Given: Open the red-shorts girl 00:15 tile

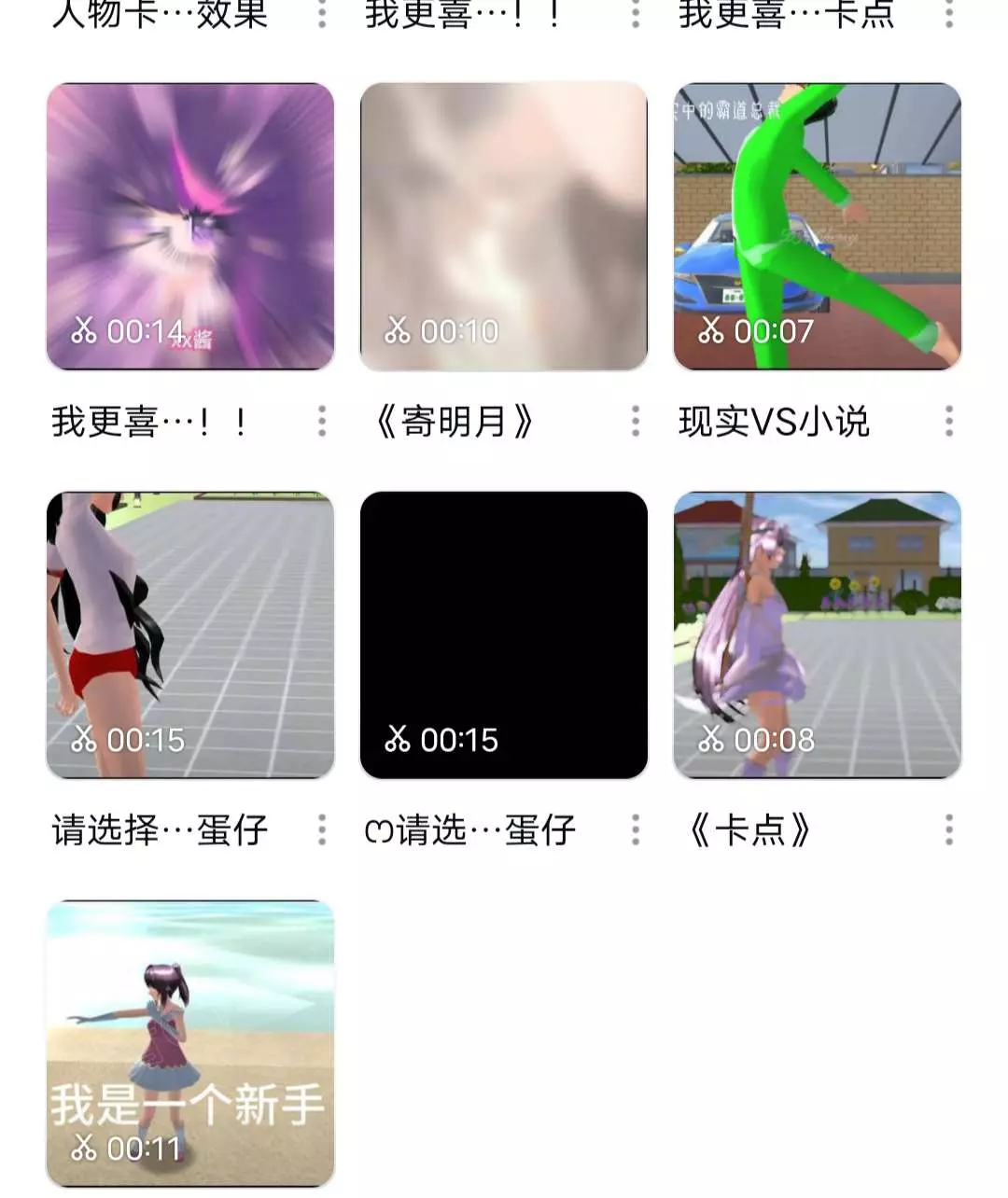Looking at the screenshot, I should tap(190, 635).
